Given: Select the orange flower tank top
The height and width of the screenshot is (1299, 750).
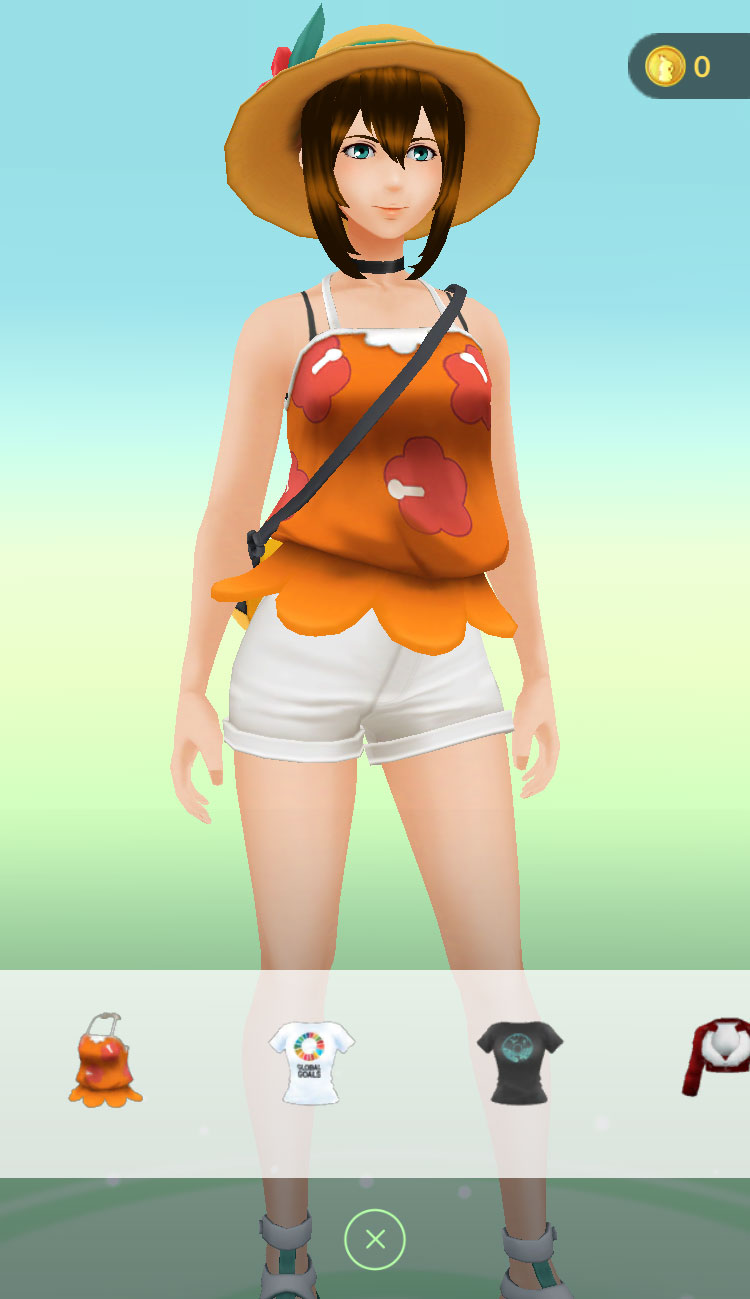Looking at the screenshot, I should click(105, 1062).
